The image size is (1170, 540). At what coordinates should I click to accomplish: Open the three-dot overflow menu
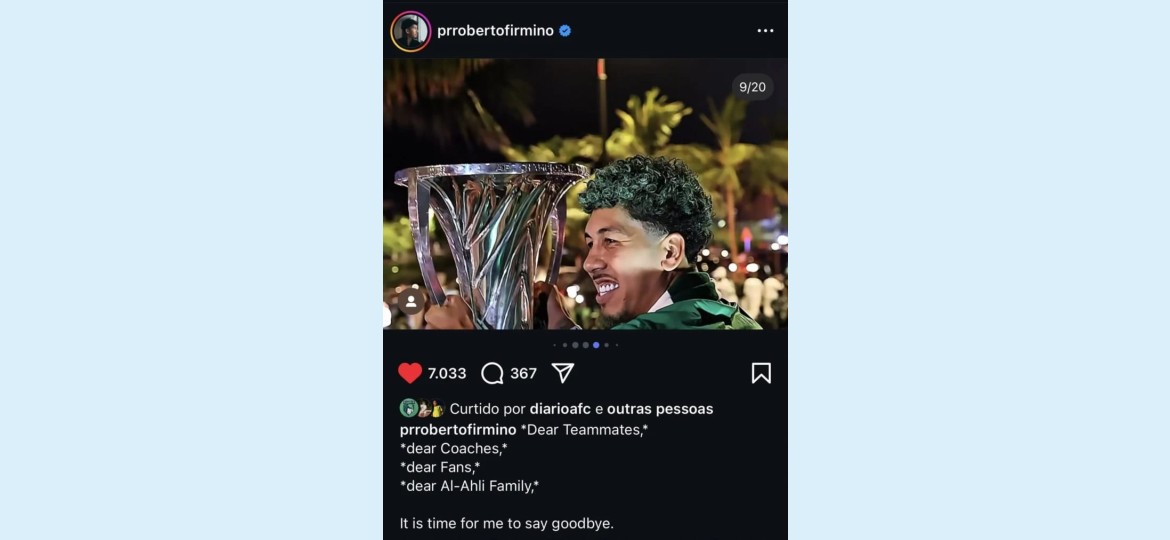tap(765, 31)
